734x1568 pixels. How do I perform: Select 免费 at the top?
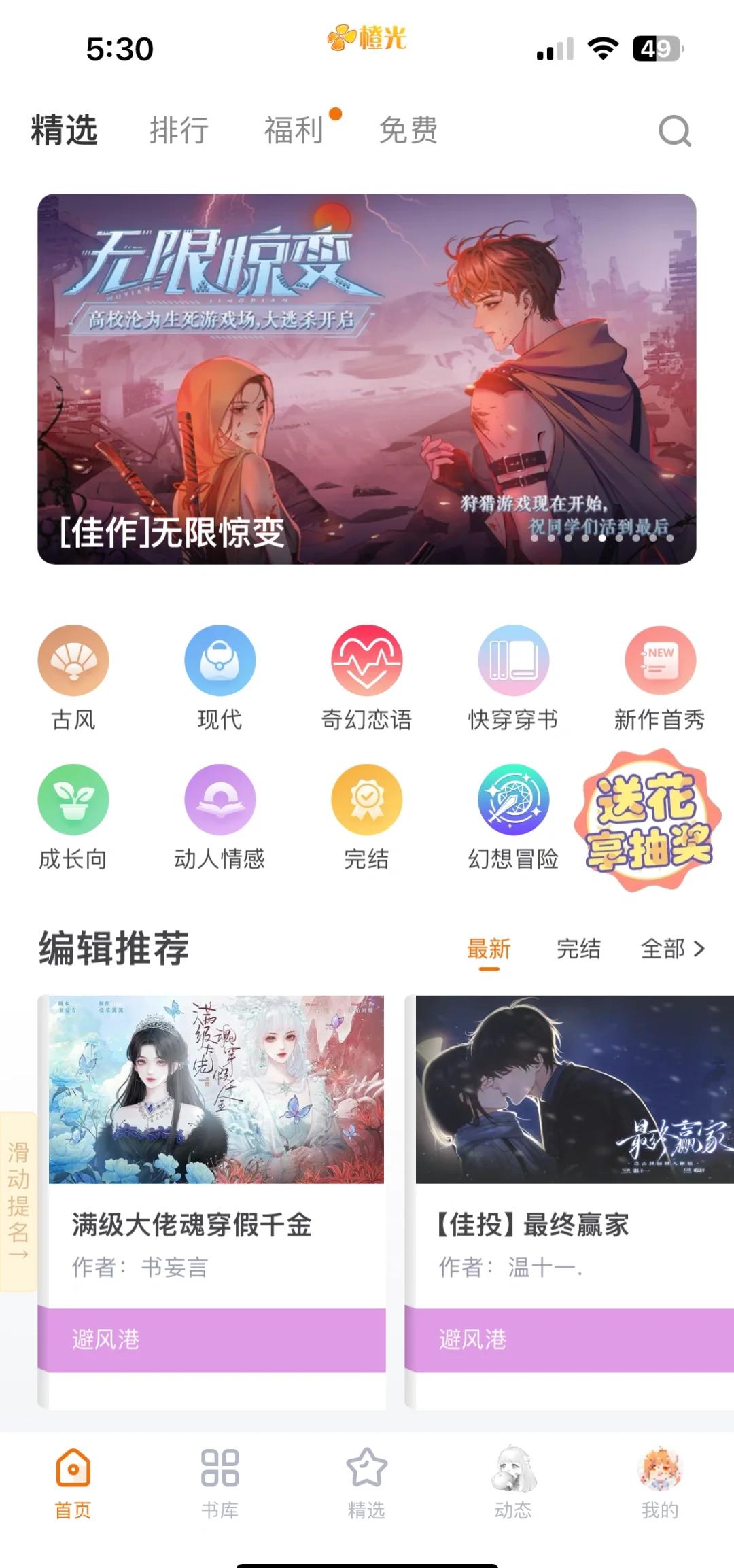(x=409, y=130)
